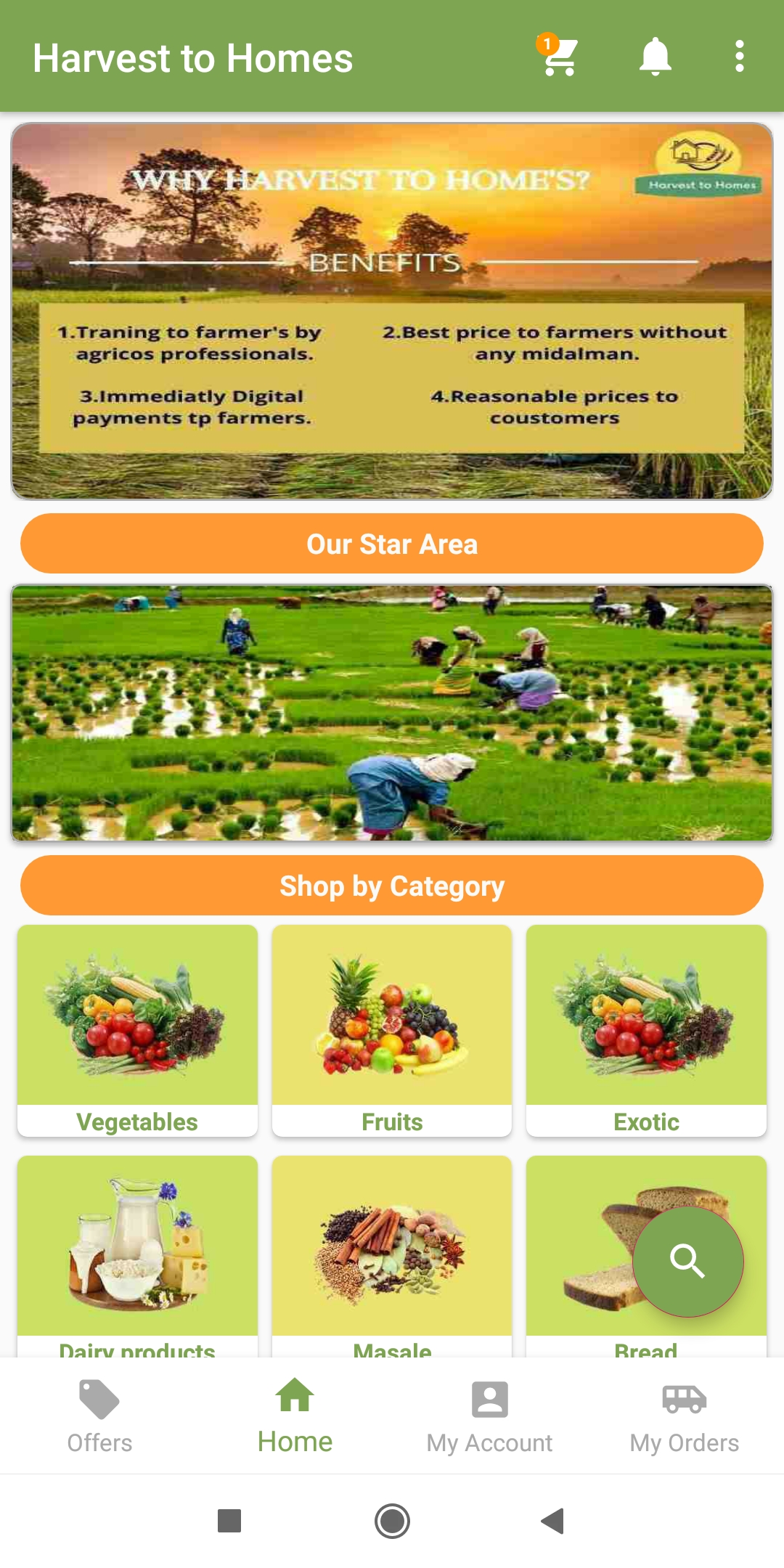Tap the Our Star Area button
Viewport: 784px width, 1568px height.
point(392,544)
